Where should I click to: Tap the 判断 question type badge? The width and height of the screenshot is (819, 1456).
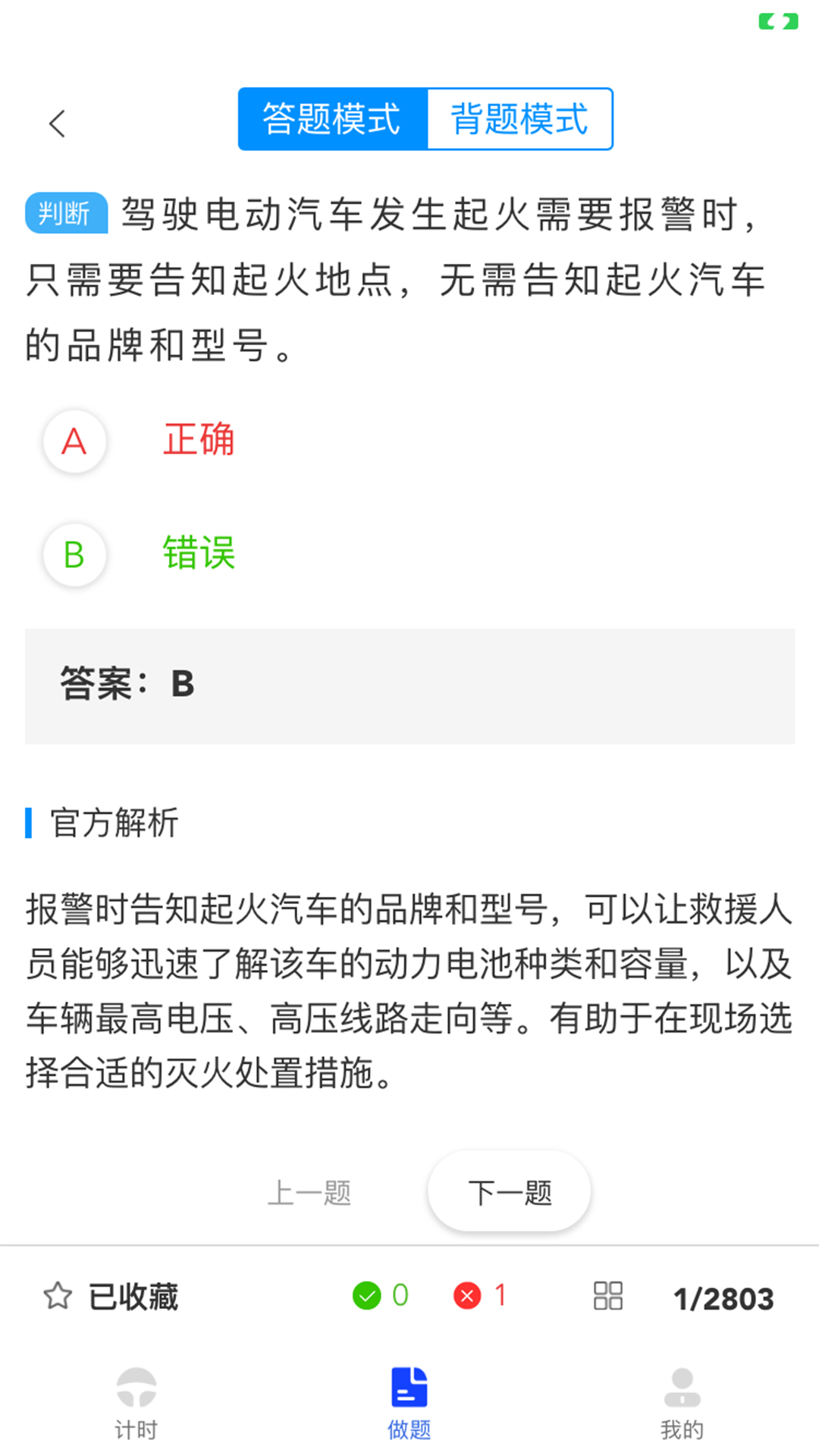coord(65,213)
